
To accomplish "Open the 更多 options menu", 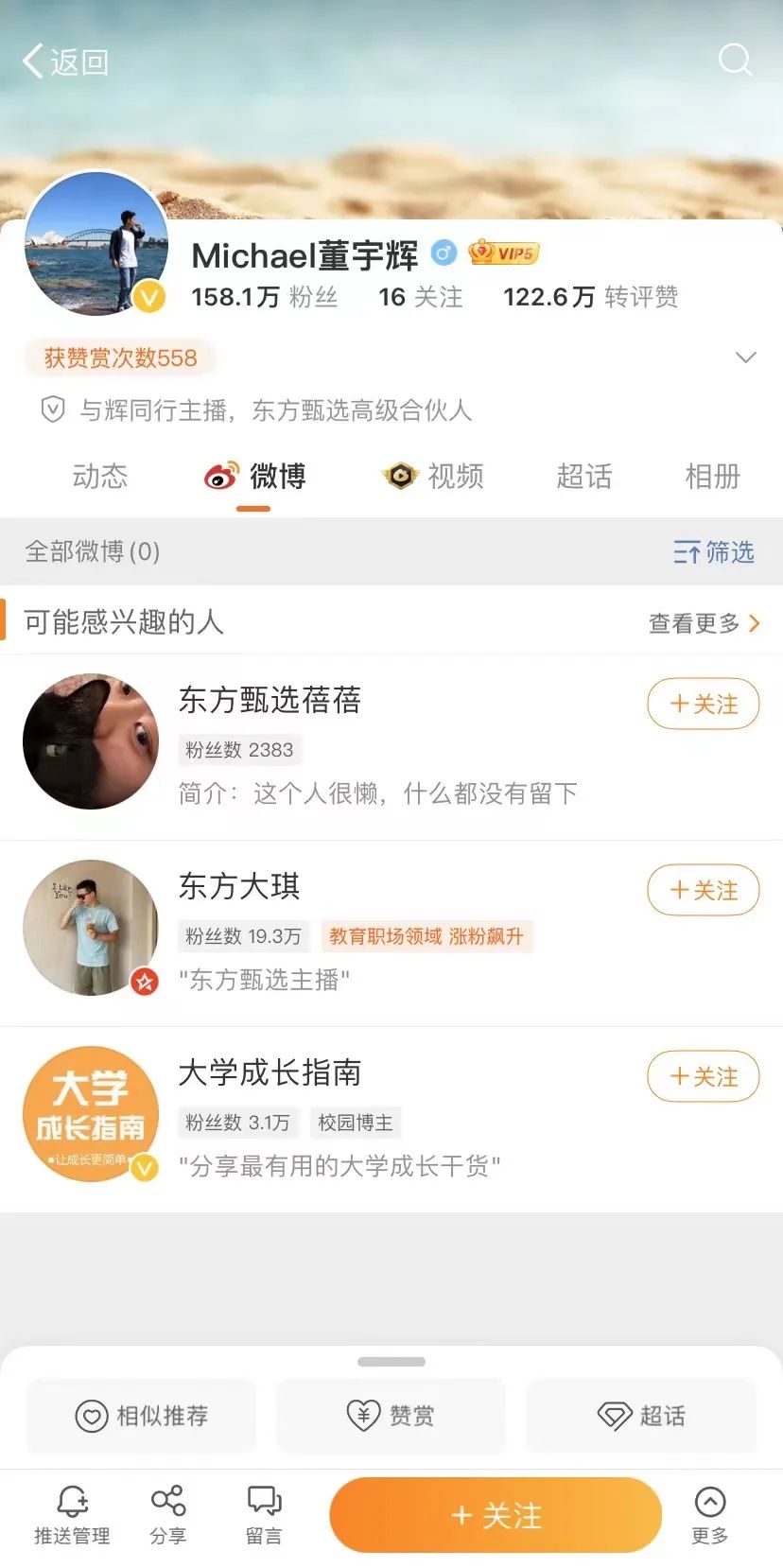I will [x=709, y=1514].
